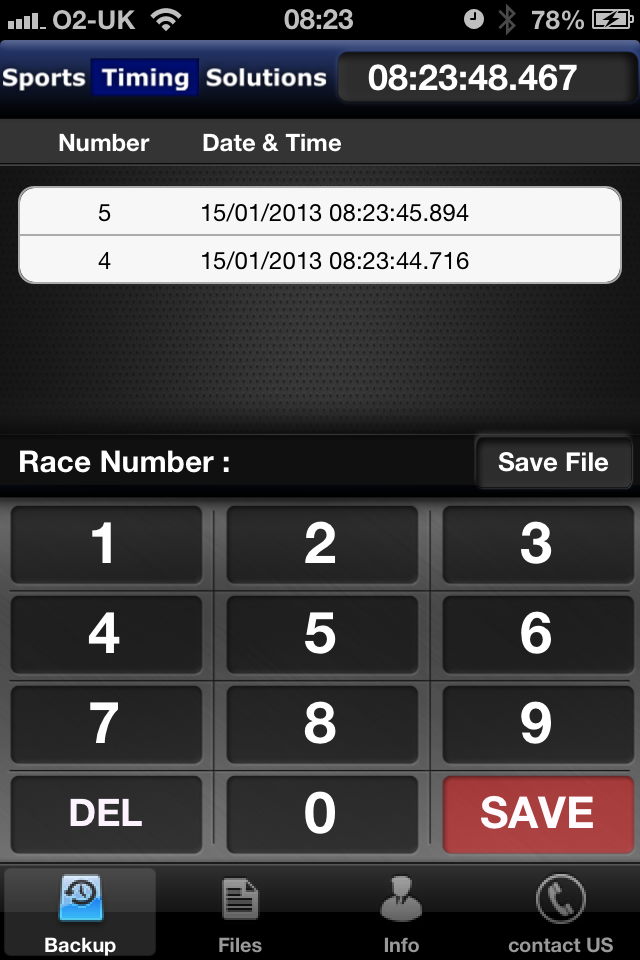
Task: Tap the Save File button
Action: (x=553, y=462)
